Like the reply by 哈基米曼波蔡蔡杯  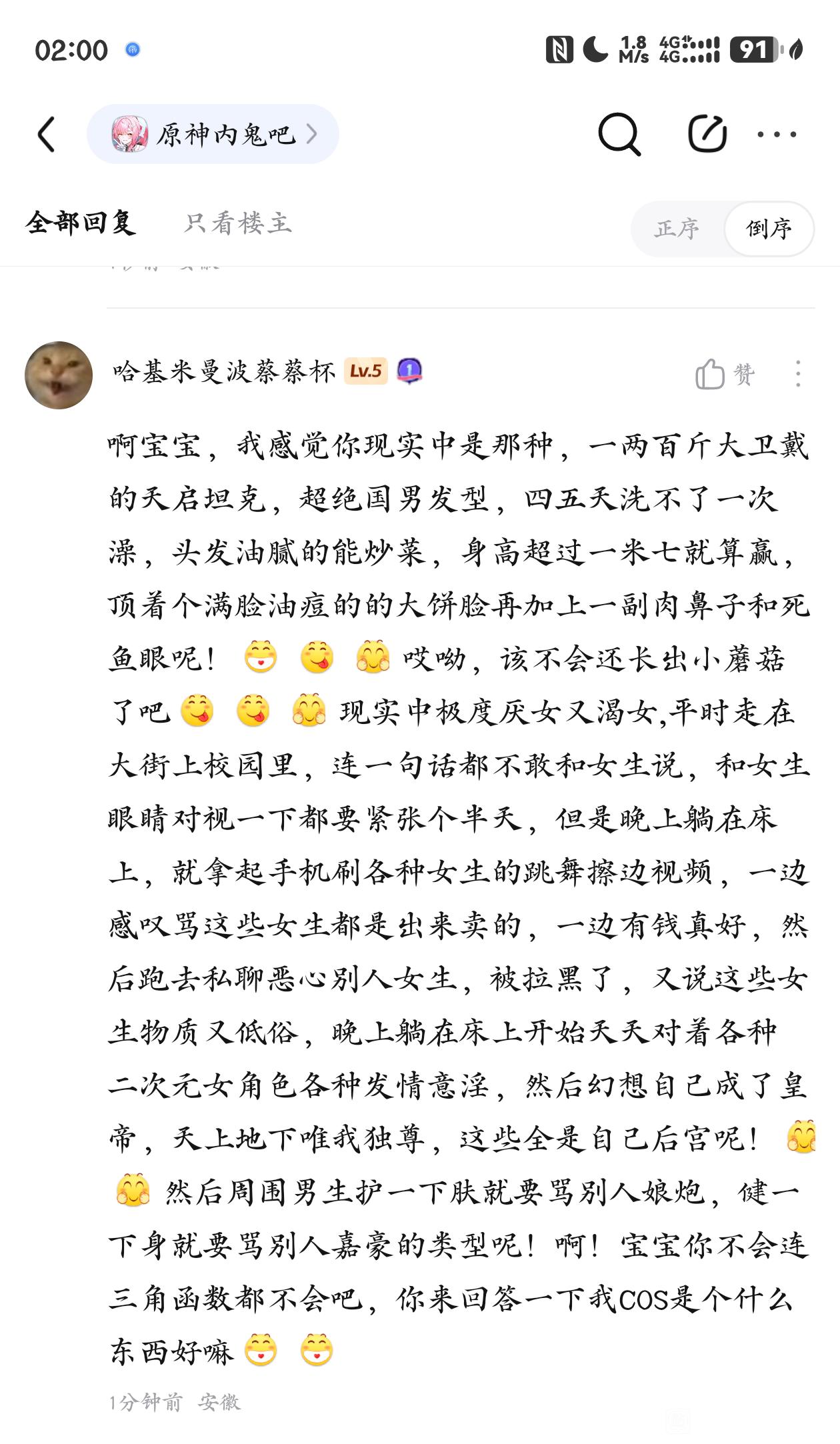(725, 374)
